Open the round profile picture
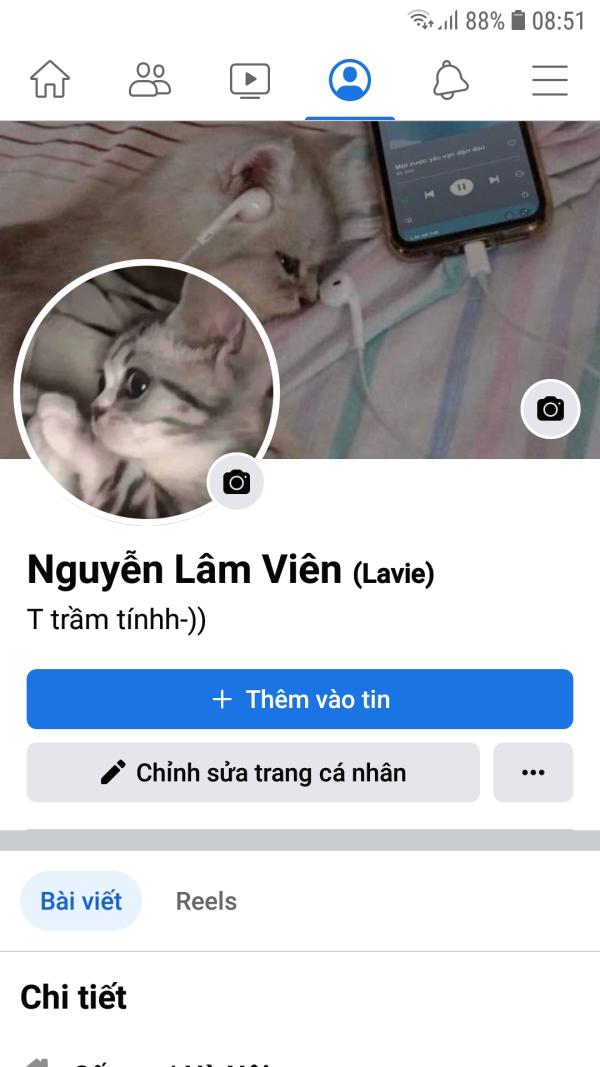Screen dimensions: 600x1067 [146, 392]
